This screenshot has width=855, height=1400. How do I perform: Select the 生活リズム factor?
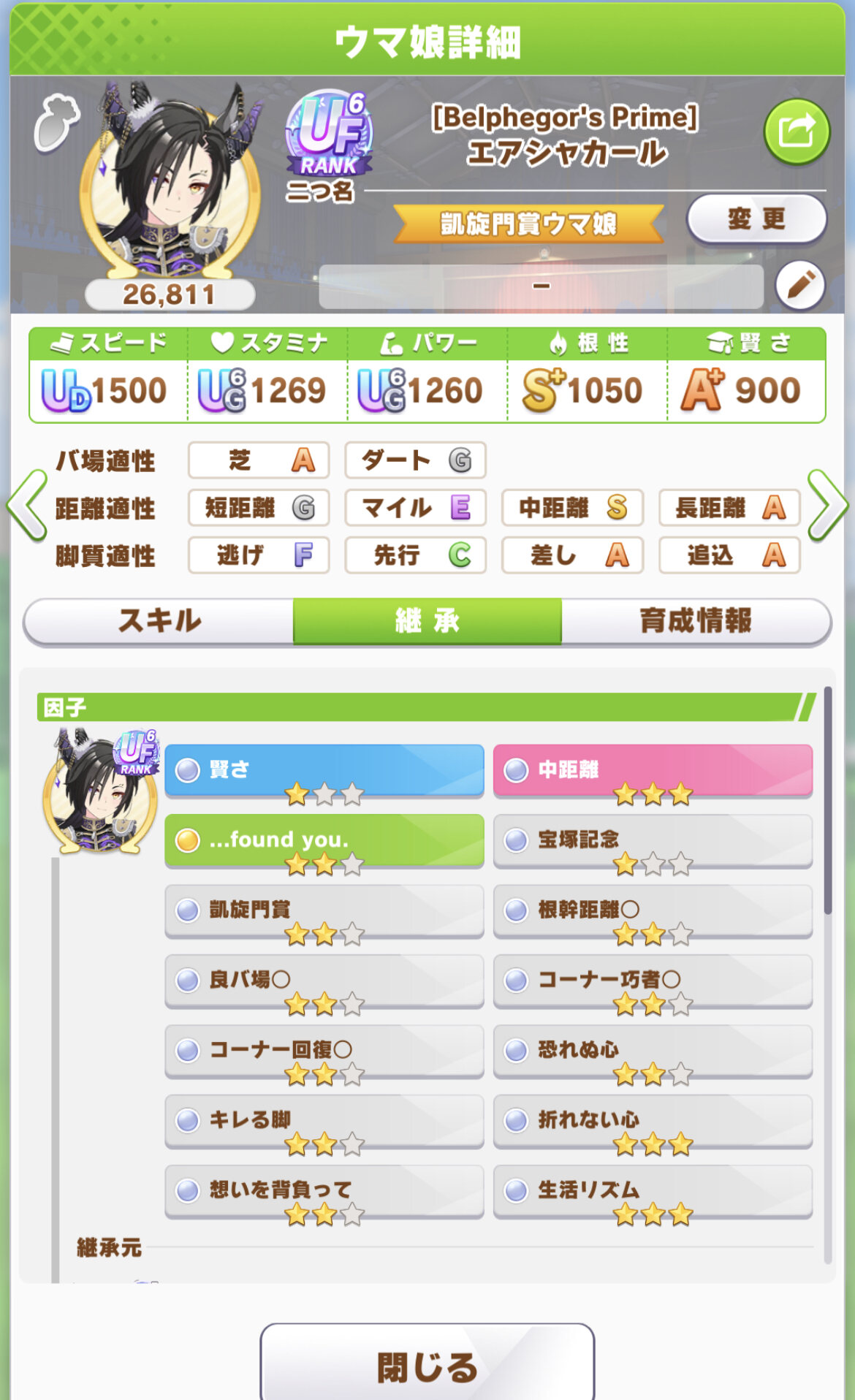tap(653, 1192)
